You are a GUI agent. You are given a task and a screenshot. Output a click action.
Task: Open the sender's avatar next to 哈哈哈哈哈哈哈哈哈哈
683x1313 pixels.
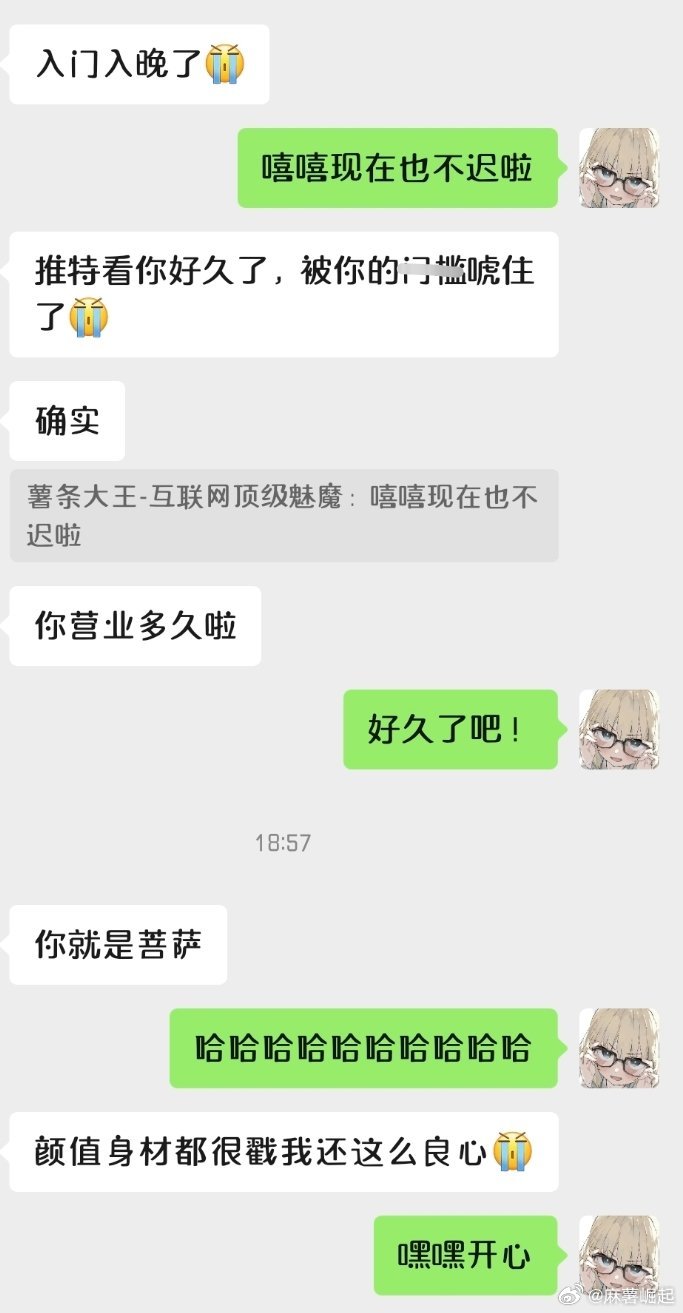pyautogui.click(x=619, y=1048)
